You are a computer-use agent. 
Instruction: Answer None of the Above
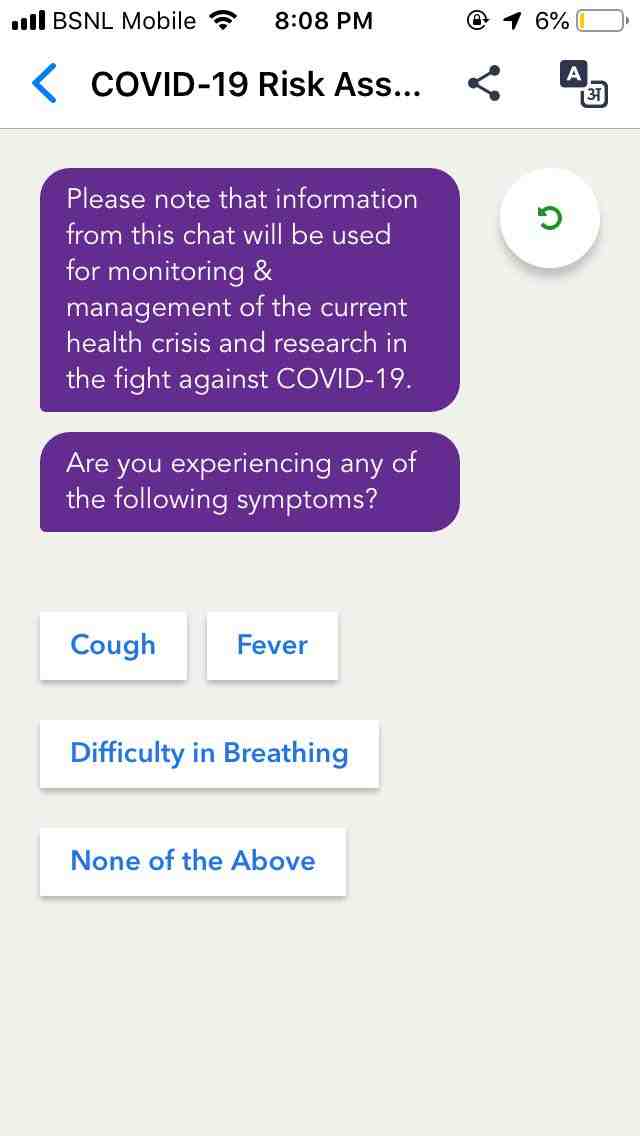click(x=193, y=861)
